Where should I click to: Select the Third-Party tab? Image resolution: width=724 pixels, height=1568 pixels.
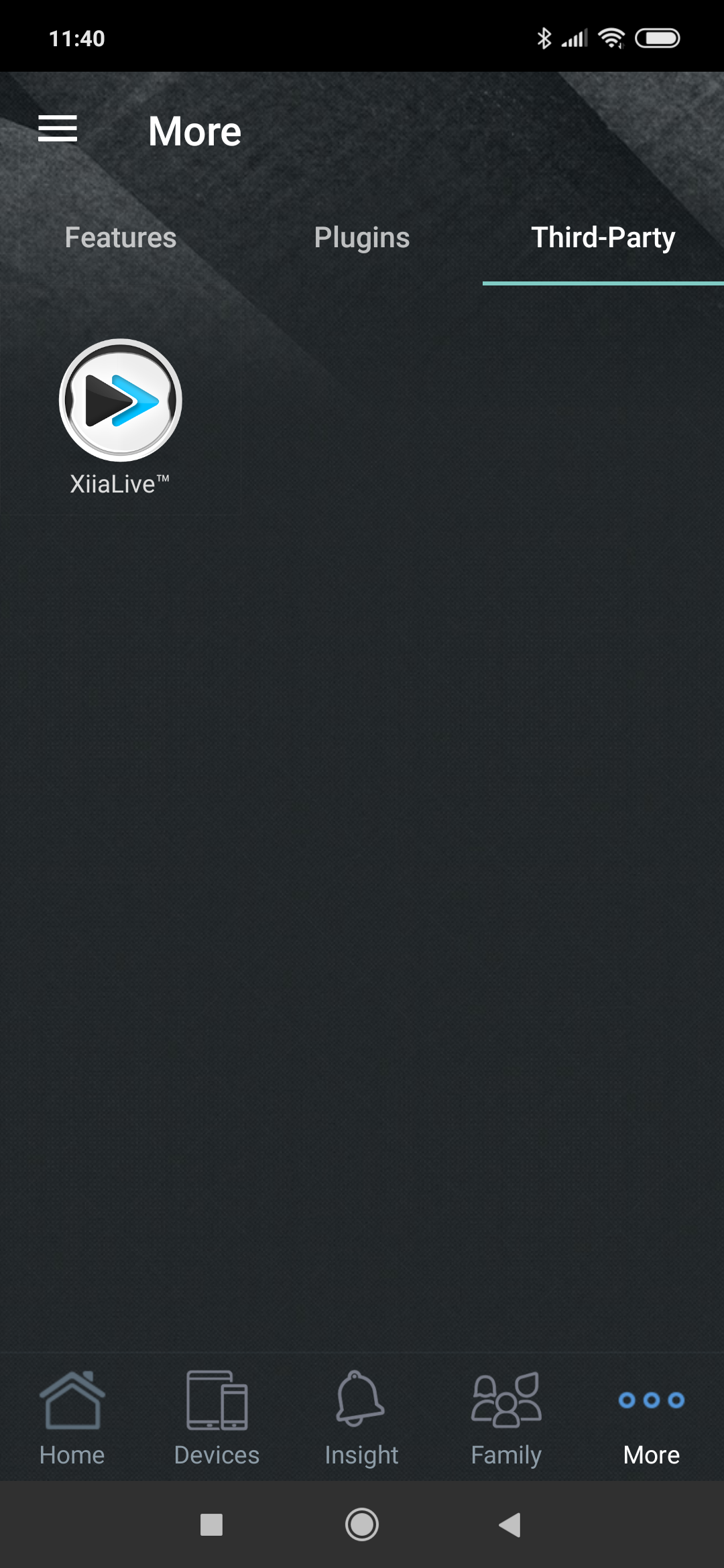[603, 238]
